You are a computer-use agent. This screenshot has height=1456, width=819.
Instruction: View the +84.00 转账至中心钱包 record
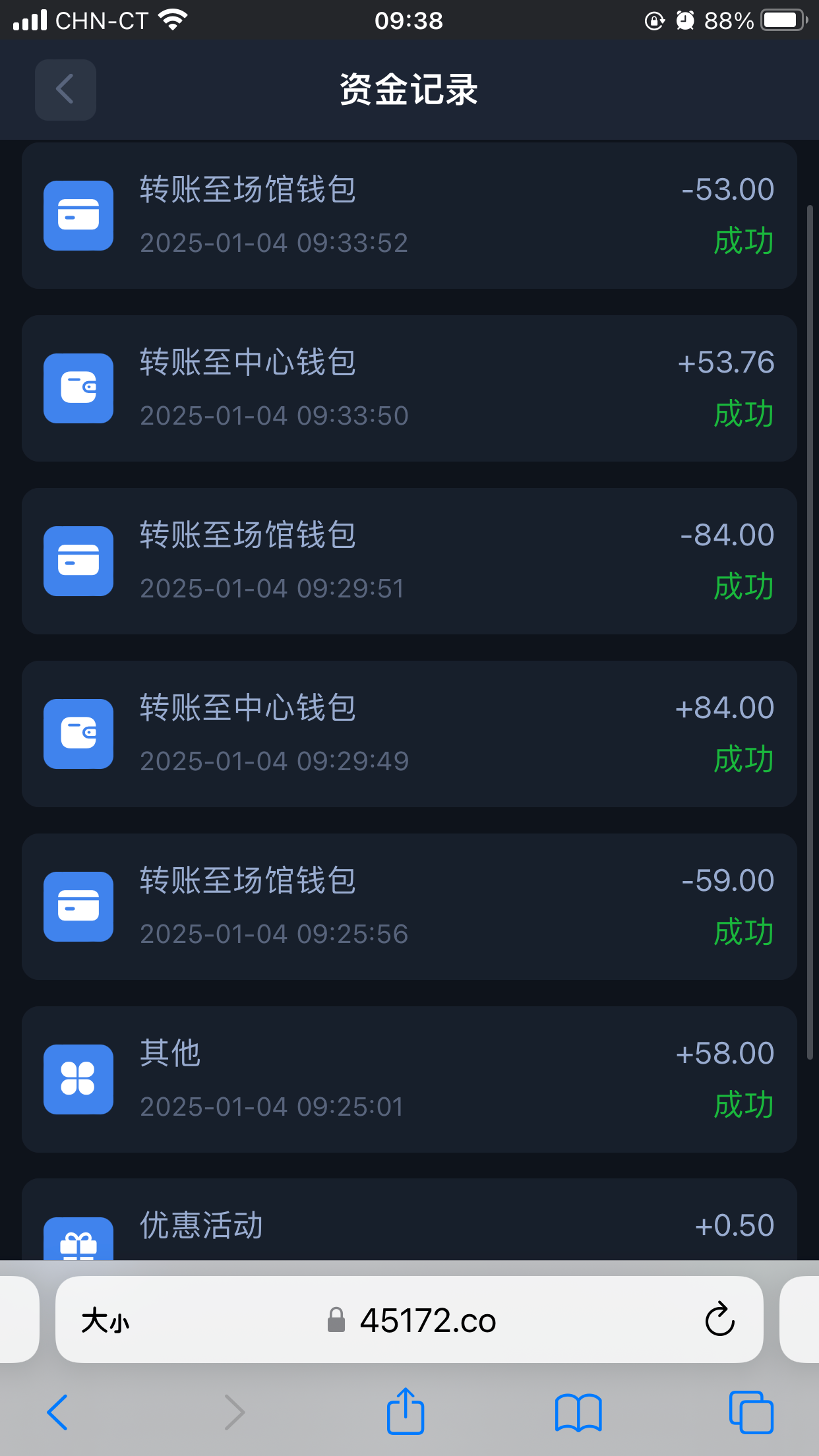pos(409,734)
